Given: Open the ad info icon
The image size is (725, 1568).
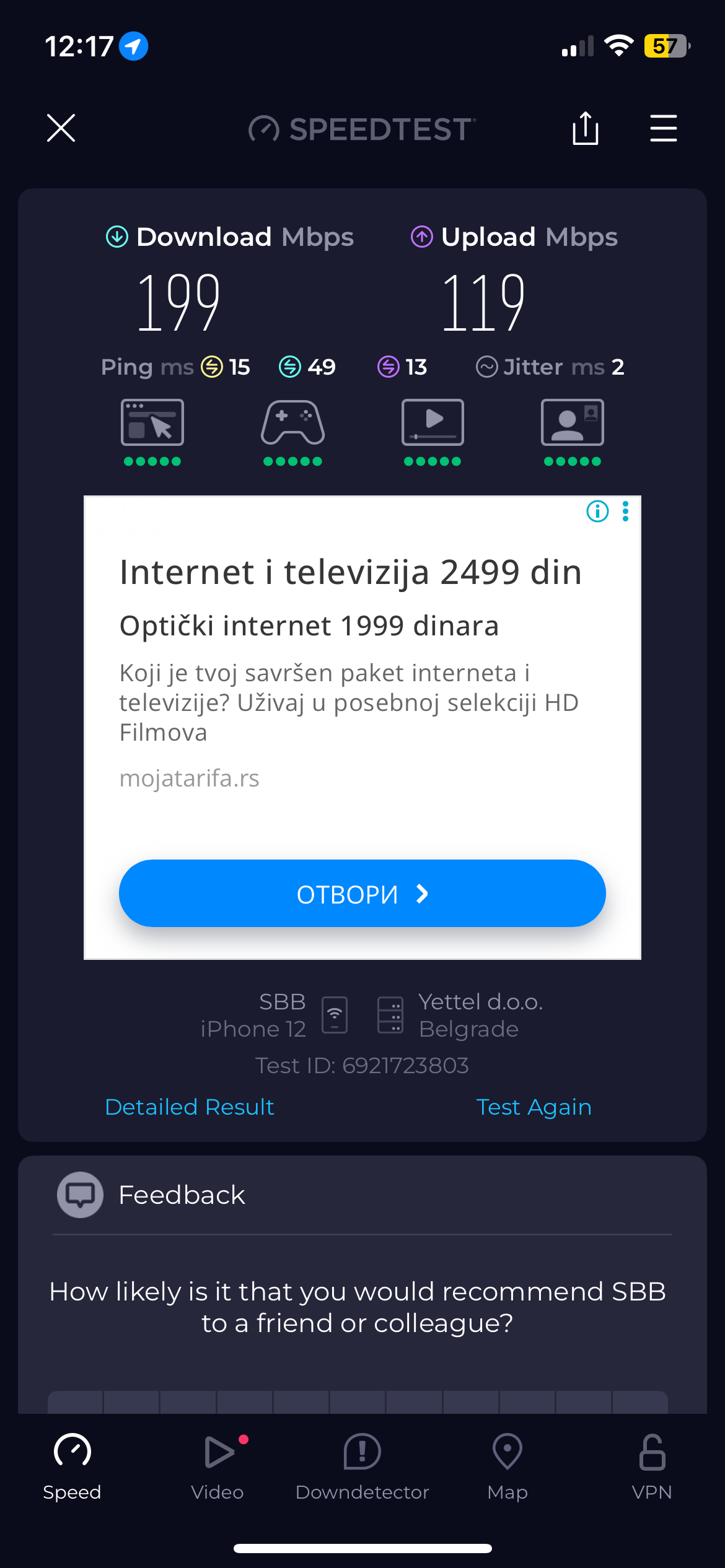Looking at the screenshot, I should (597, 512).
